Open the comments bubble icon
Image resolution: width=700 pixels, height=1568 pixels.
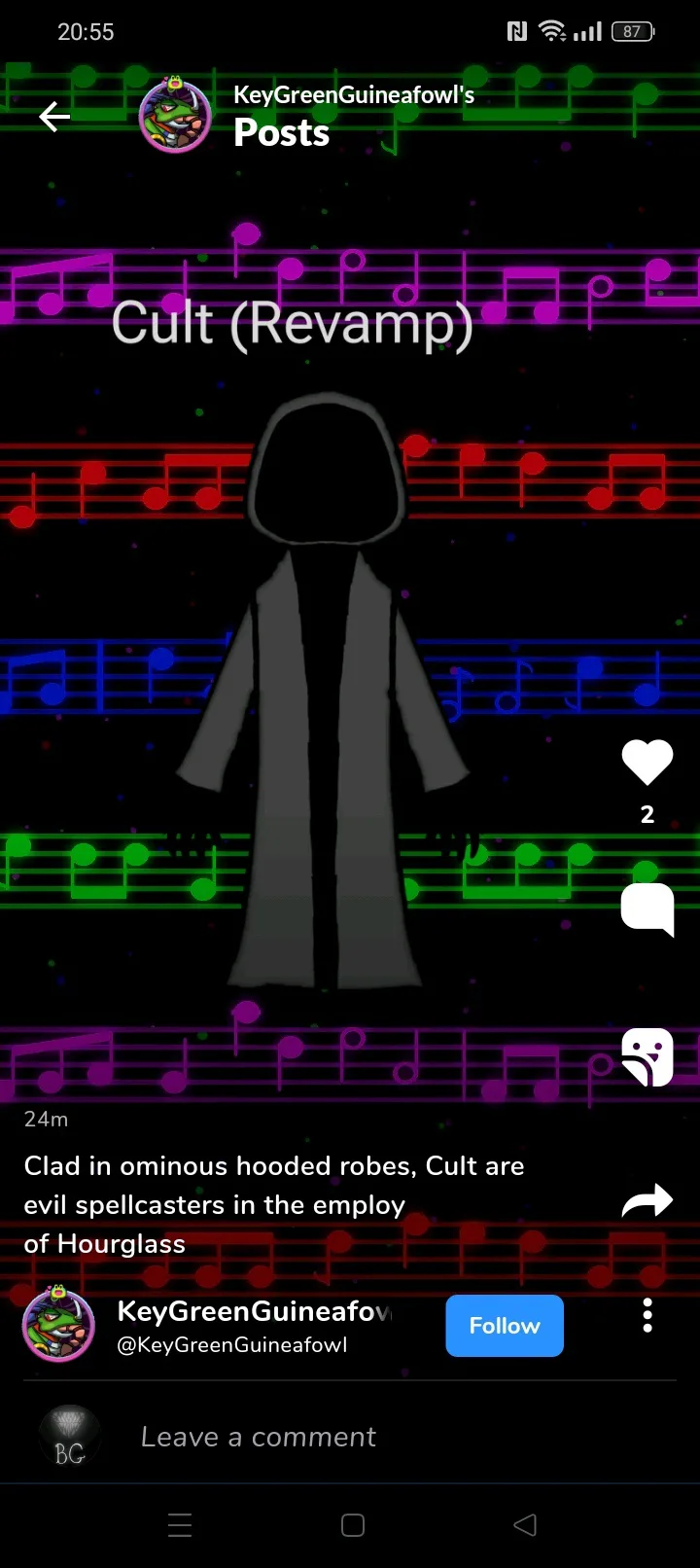coord(647,909)
